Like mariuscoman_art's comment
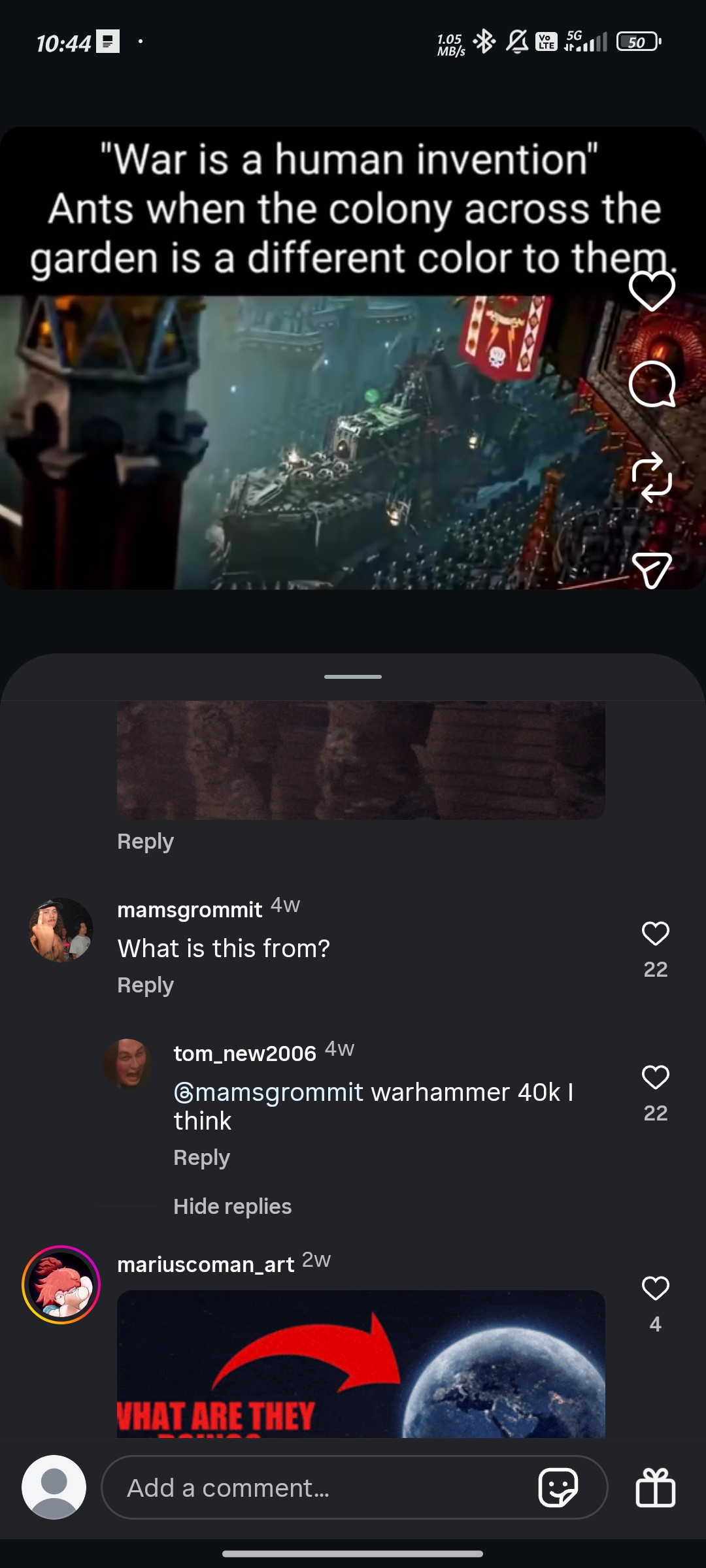The image size is (706, 1568). 655,1288
